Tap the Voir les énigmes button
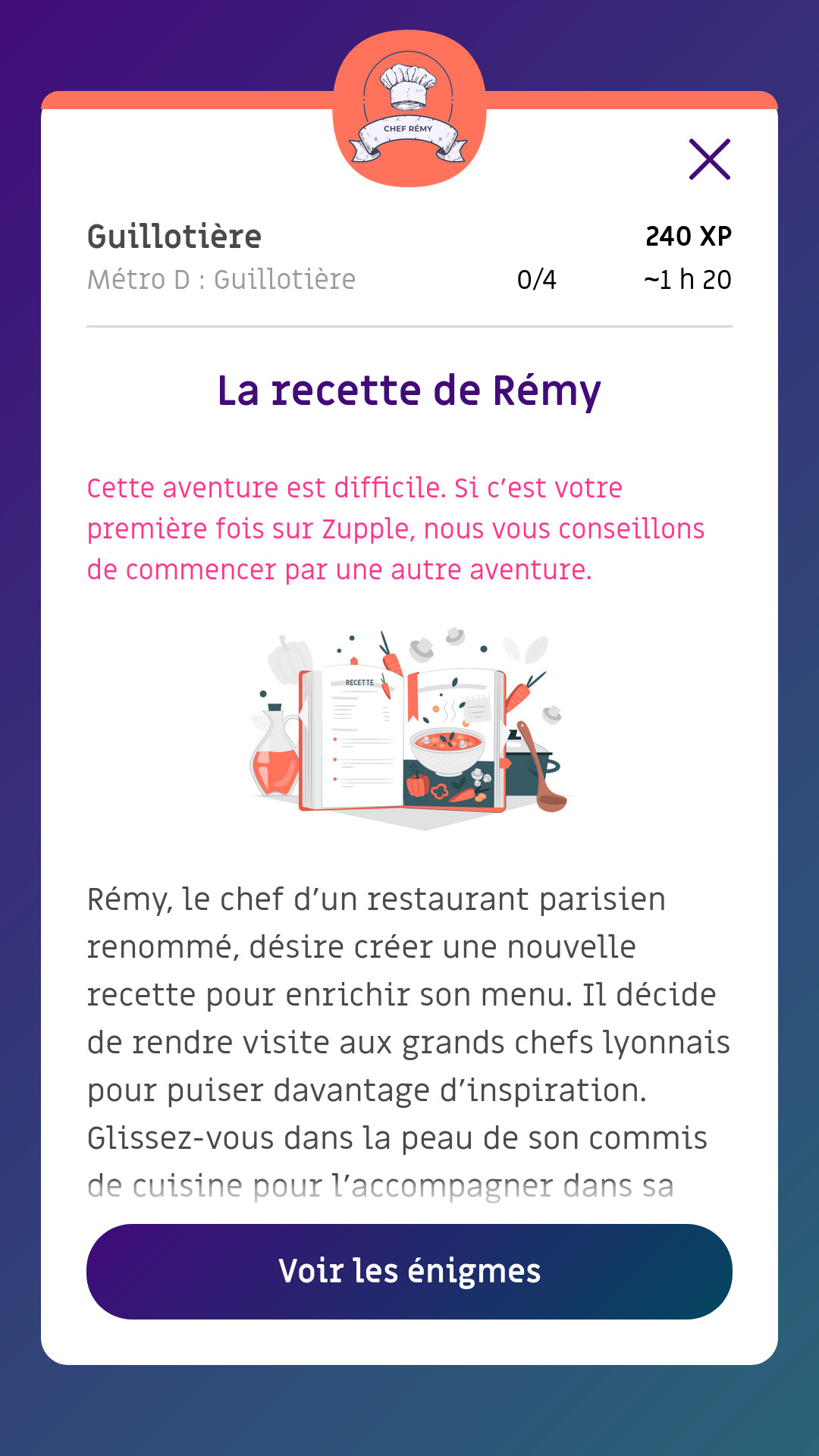Viewport: 819px width, 1456px height. click(x=409, y=1272)
